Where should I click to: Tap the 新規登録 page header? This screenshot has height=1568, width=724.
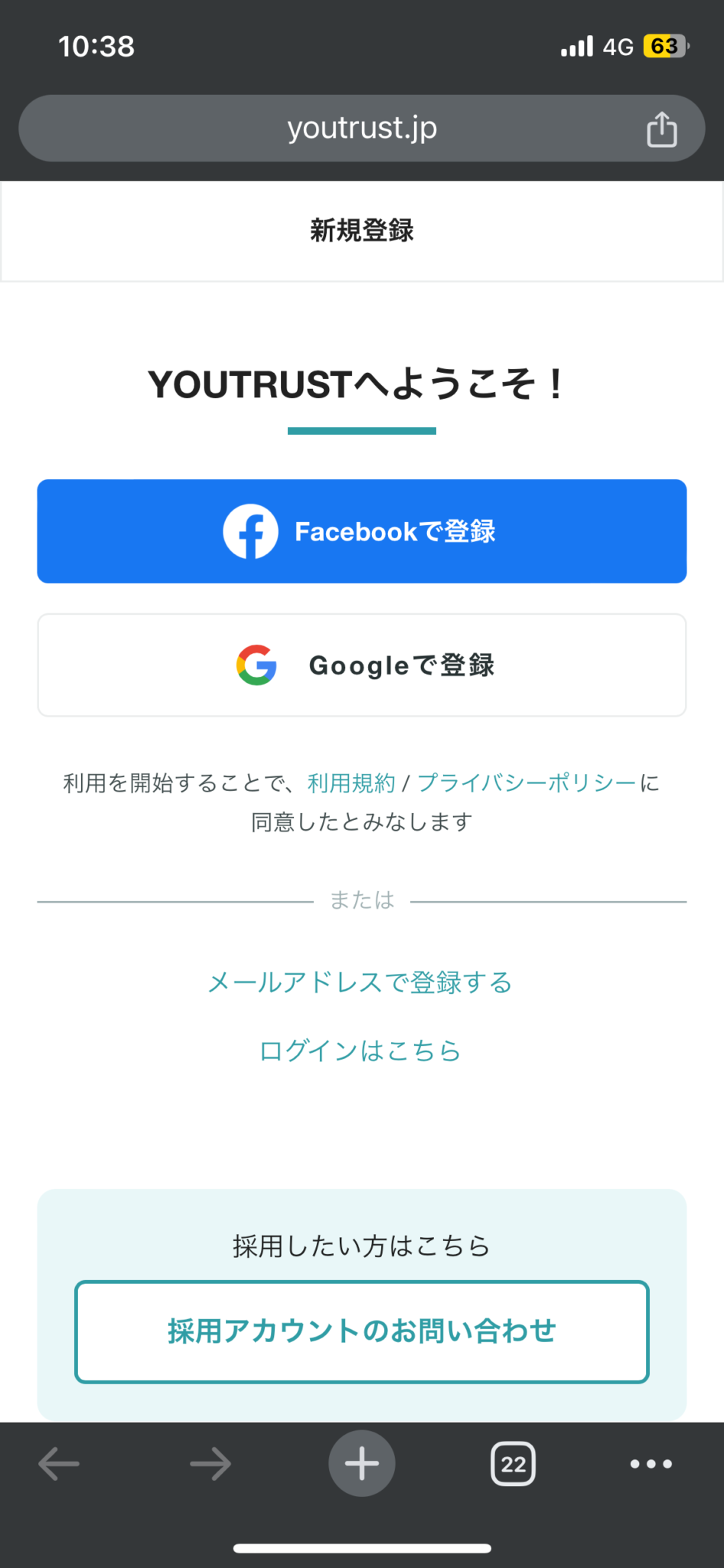(361, 230)
